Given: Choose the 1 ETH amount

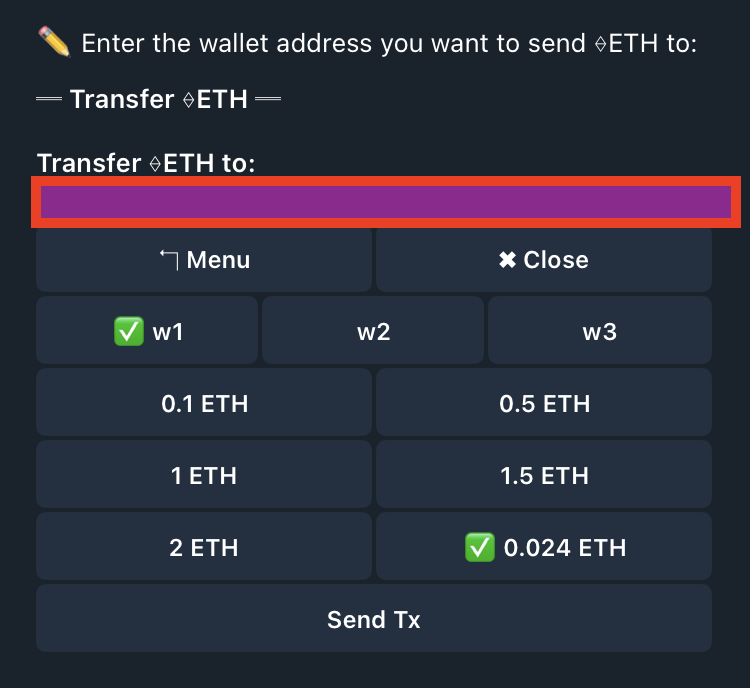Looking at the screenshot, I should pyautogui.click(x=204, y=475).
